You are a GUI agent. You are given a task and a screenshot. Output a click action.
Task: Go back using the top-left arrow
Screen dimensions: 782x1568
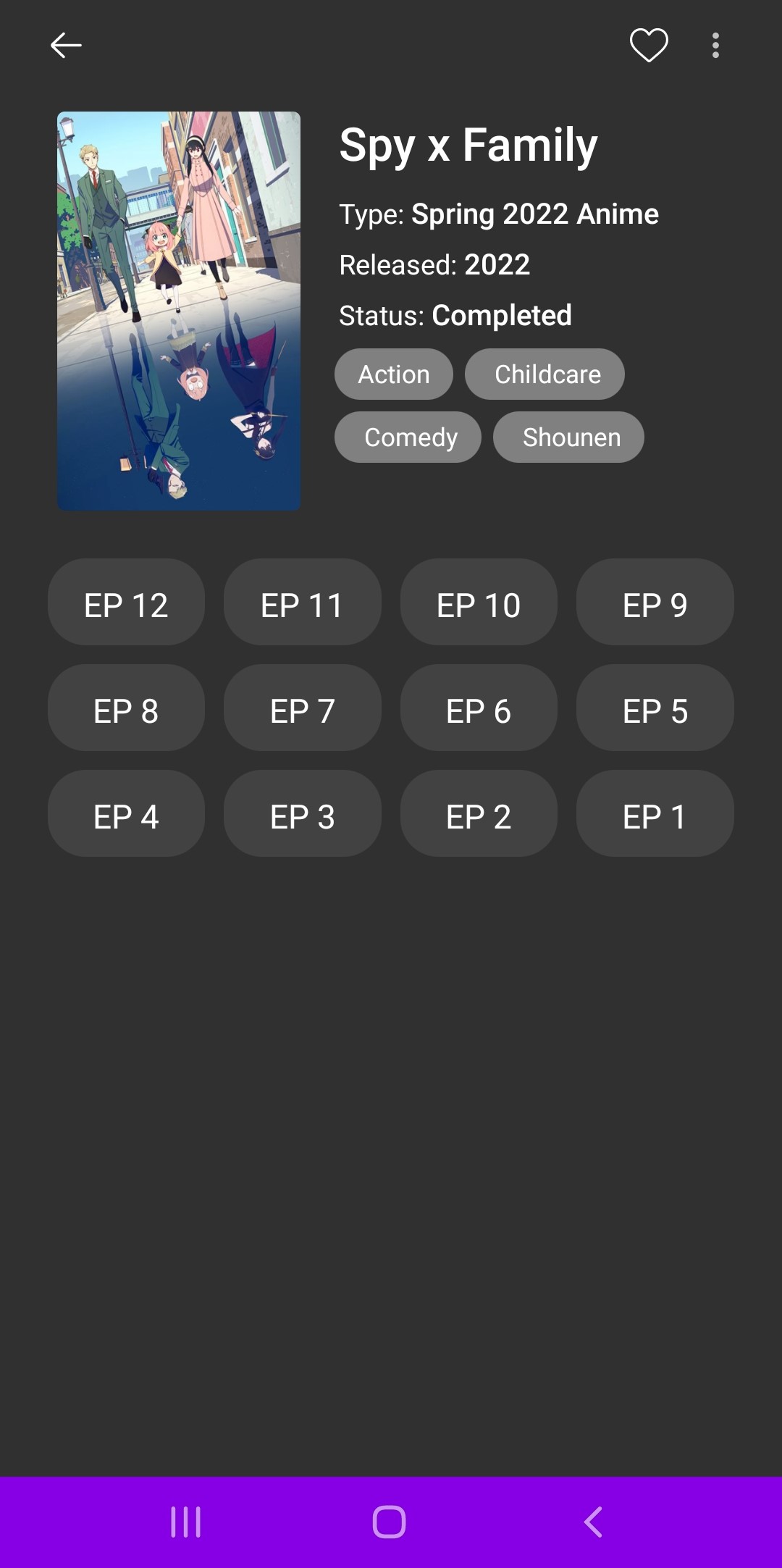pyautogui.click(x=66, y=45)
